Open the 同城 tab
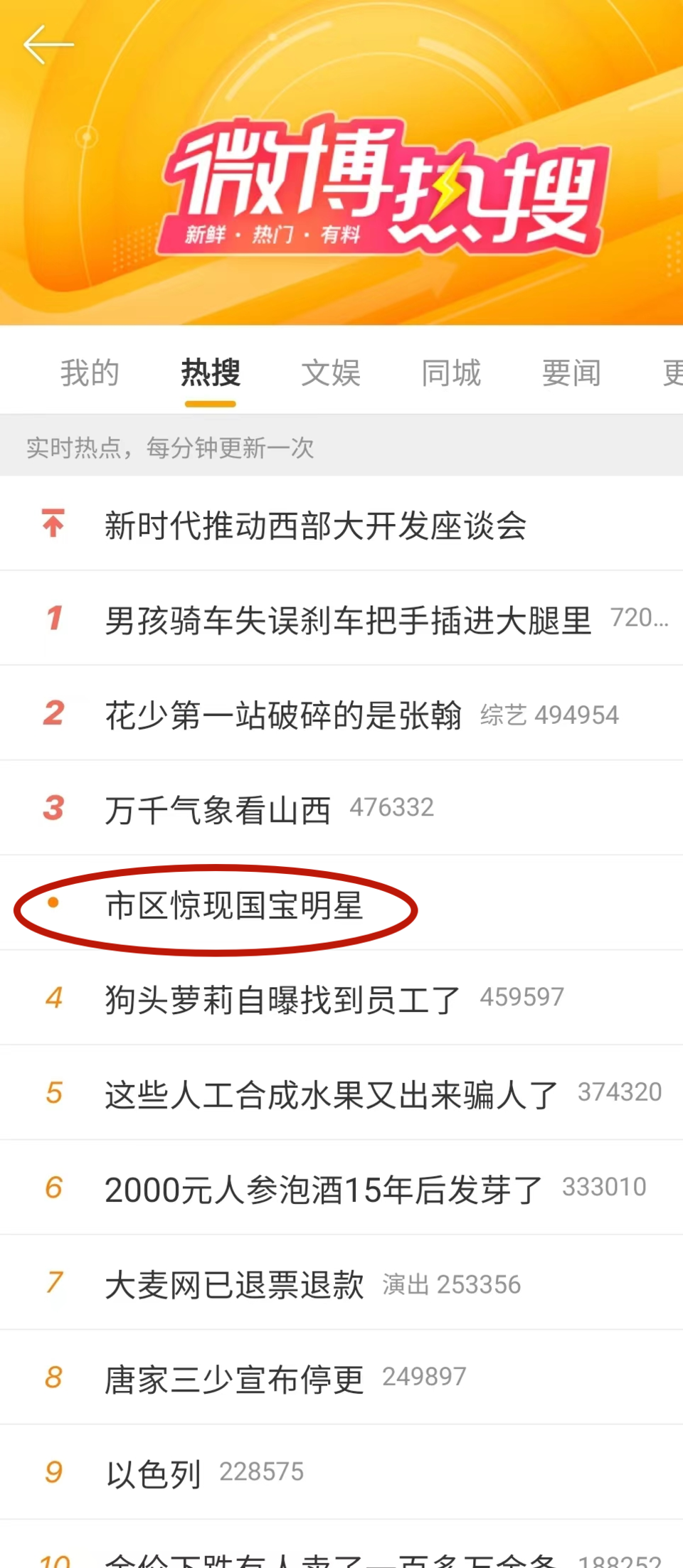The image size is (683, 1568). pyautogui.click(x=451, y=373)
